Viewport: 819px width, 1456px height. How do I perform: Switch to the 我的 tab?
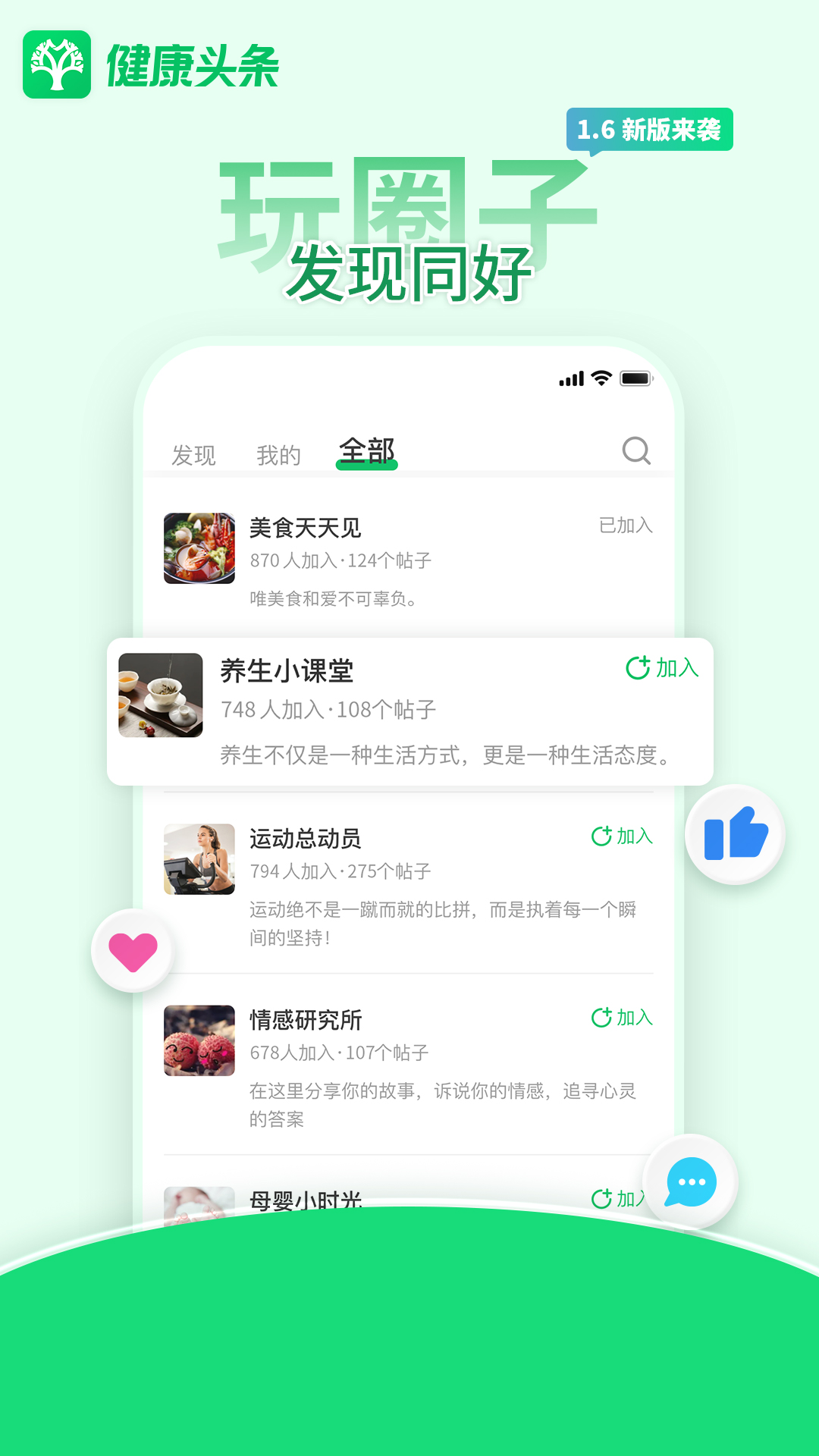[x=279, y=453]
